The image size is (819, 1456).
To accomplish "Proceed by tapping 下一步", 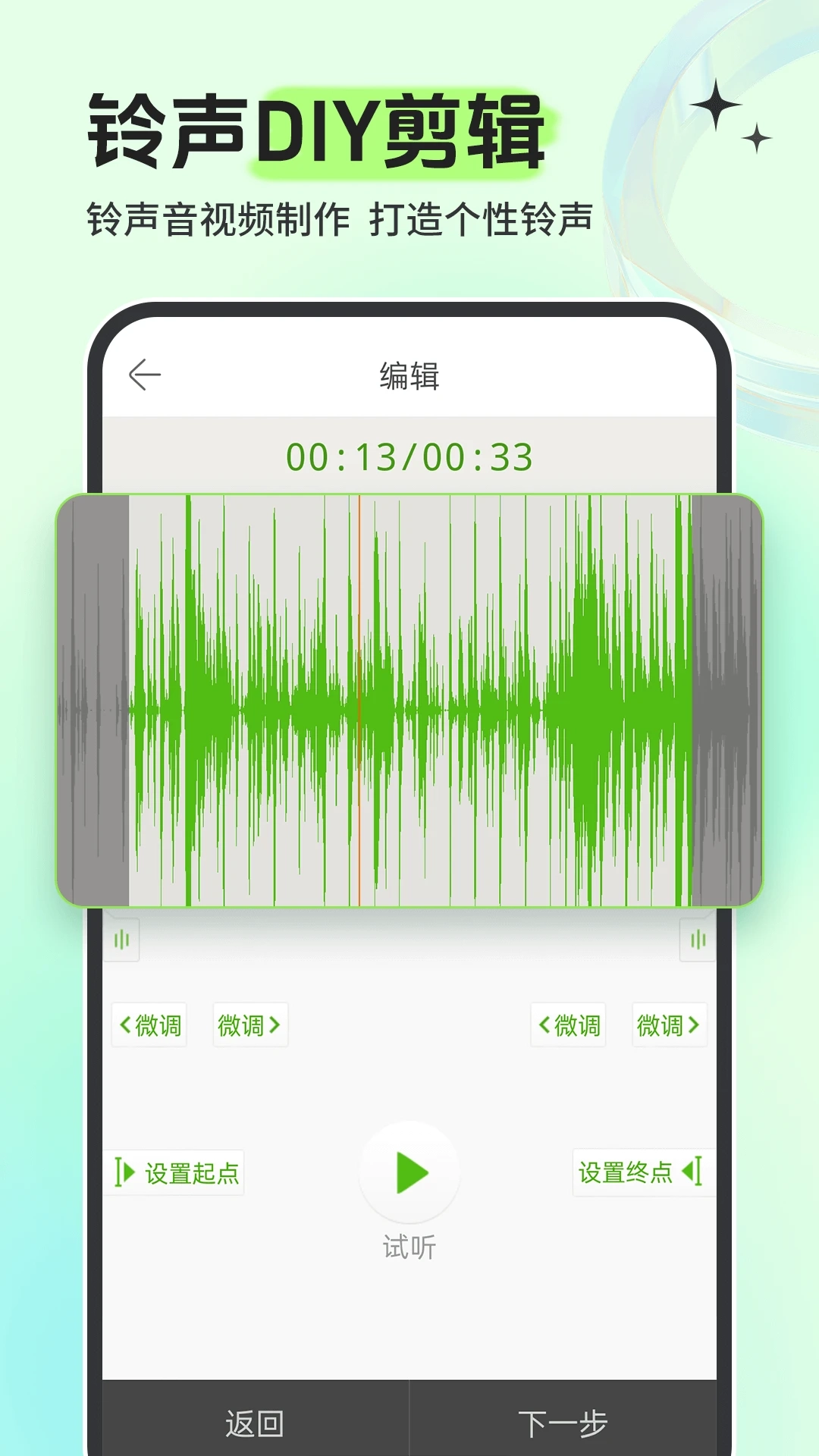I will coord(565,1420).
